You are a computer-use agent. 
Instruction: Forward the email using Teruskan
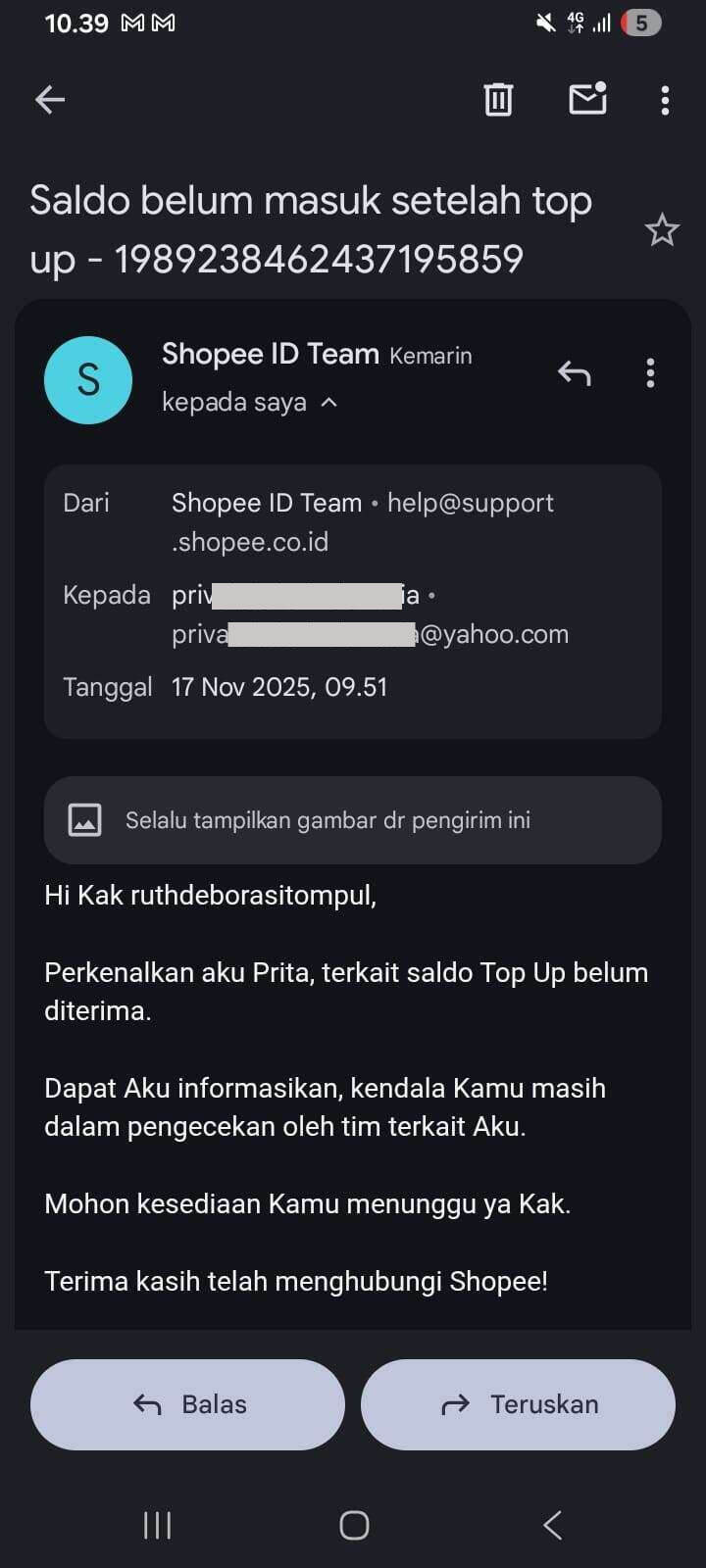(x=518, y=1404)
